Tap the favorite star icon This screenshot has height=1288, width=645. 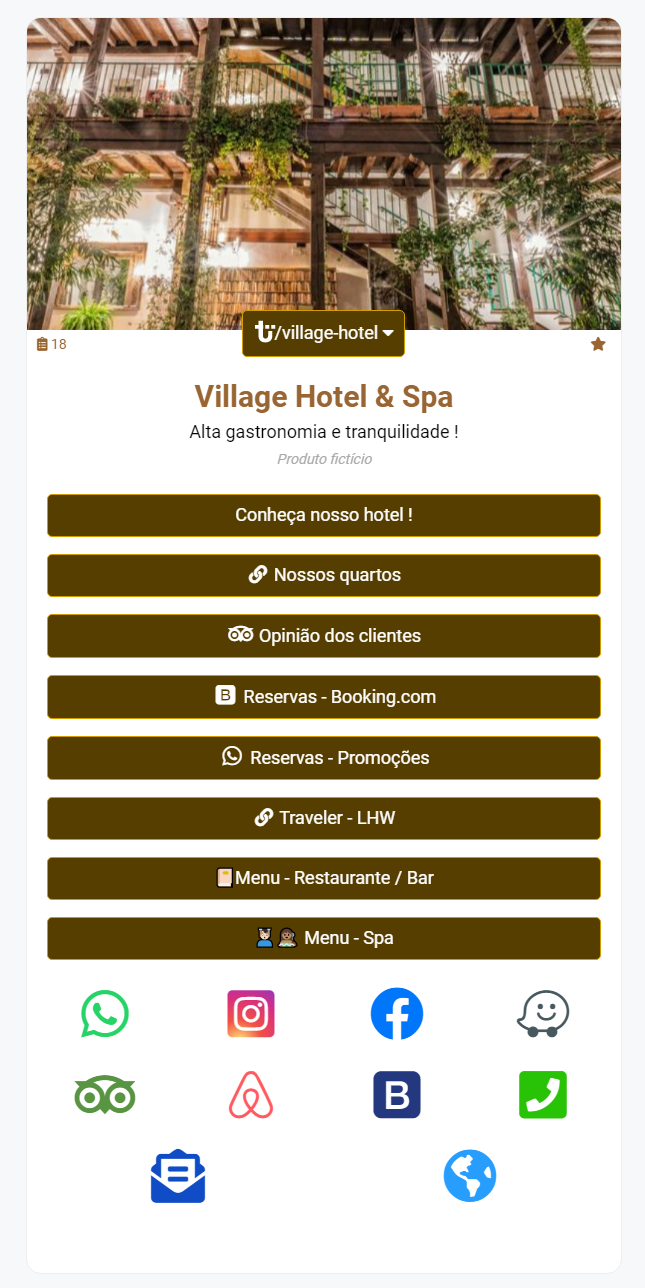tap(598, 344)
